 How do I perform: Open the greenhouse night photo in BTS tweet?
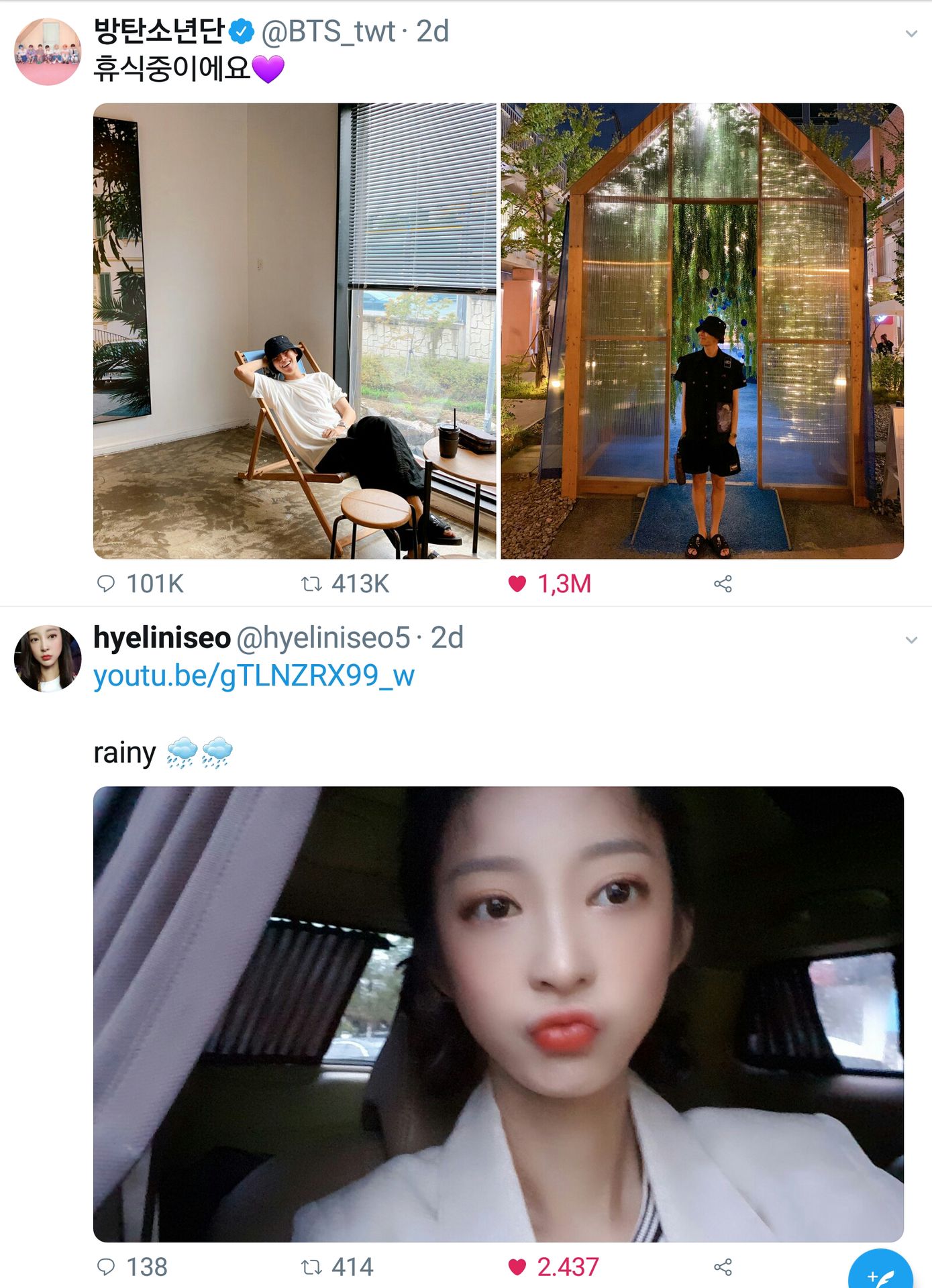click(x=702, y=331)
